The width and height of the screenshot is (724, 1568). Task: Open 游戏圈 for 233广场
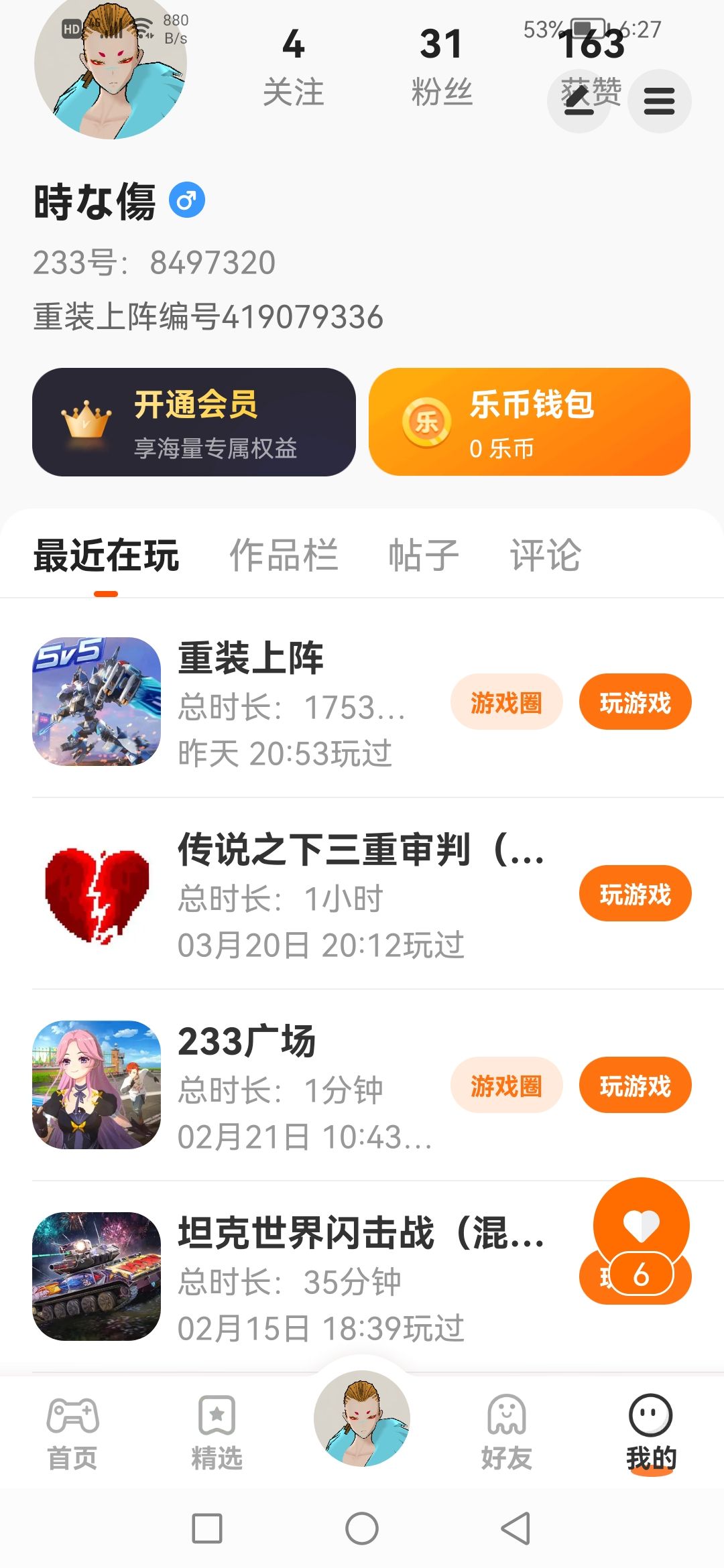pos(506,1086)
